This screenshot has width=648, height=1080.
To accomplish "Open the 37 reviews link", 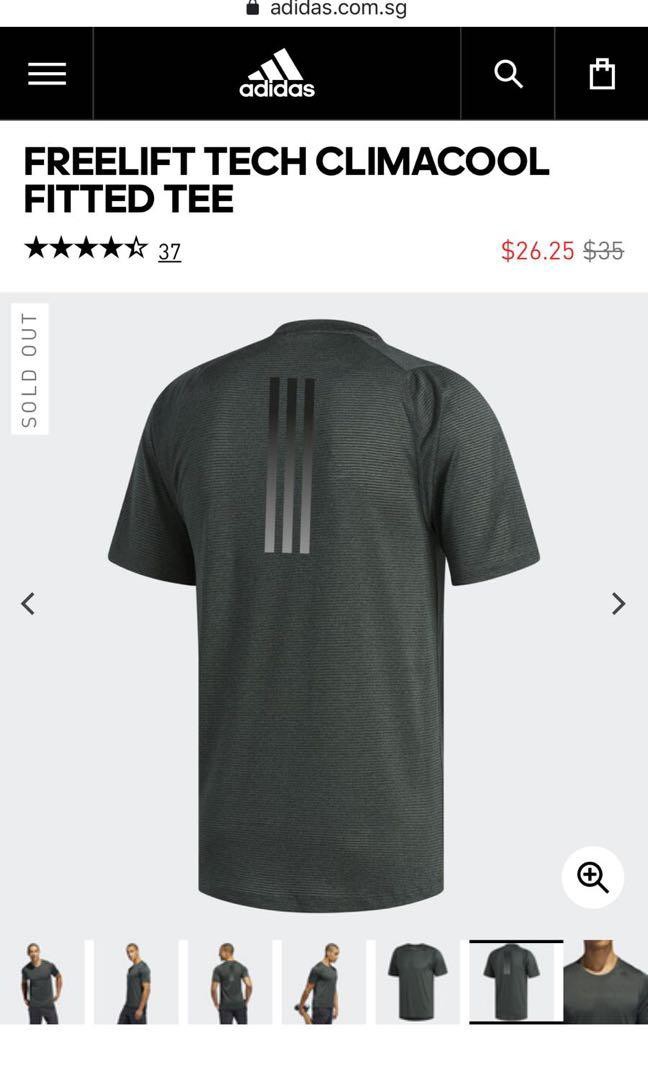I will pos(169,251).
